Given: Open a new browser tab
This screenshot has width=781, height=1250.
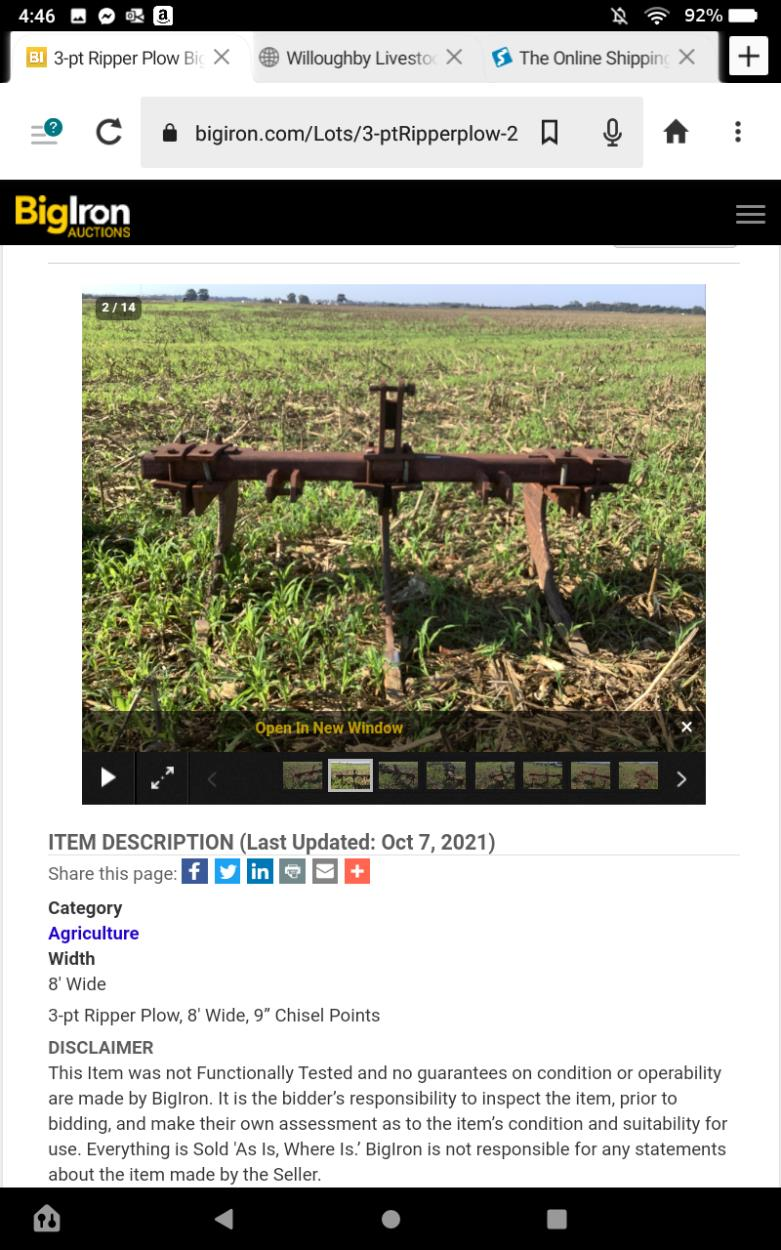Looking at the screenshot, I should 748,57.
